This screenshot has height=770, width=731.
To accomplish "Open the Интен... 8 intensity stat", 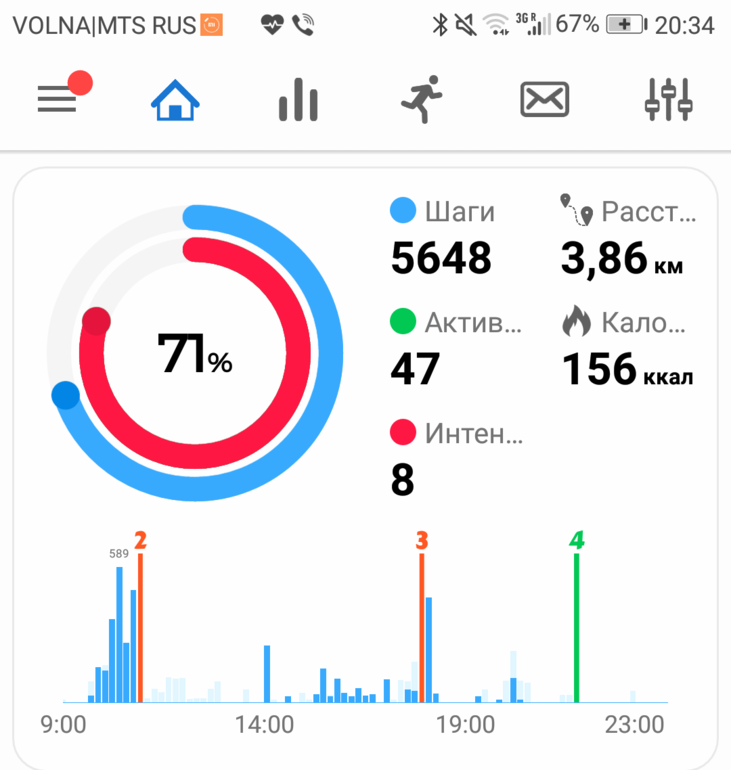I will point(457,458).
